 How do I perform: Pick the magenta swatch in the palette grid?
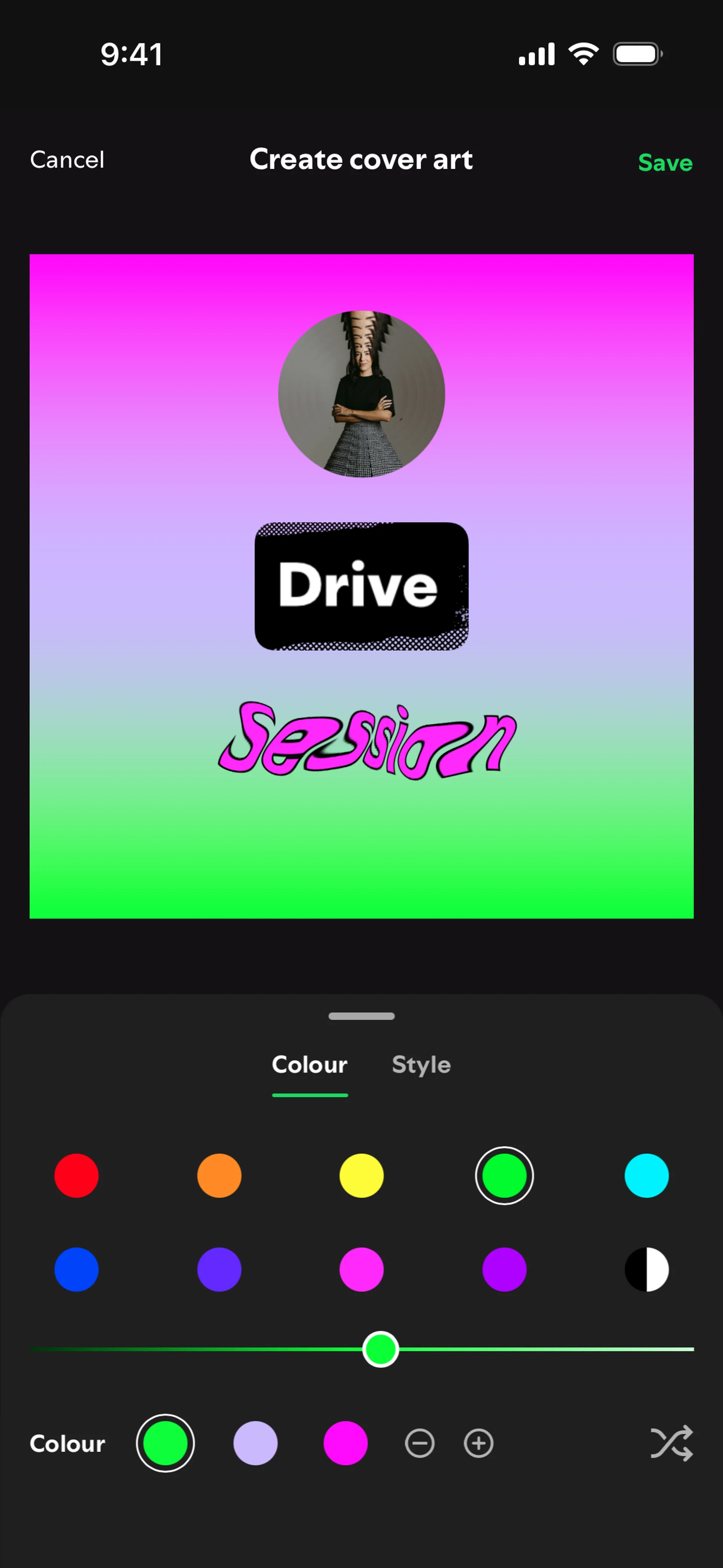click(361, 1269)
